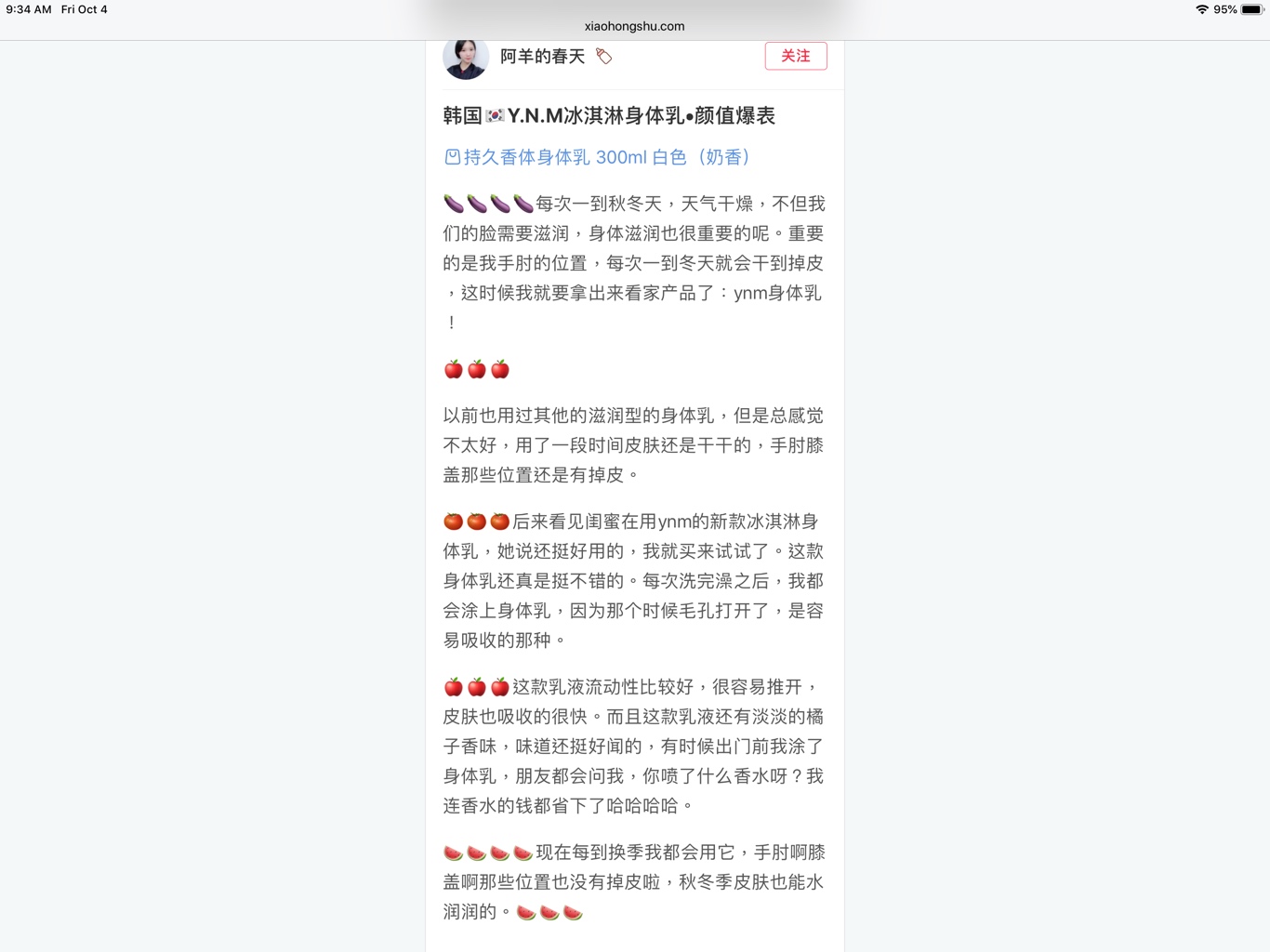Viewport: 1270px width, 952px height.
Task: Open 阿羊的春天 profile avatar
Action: tap(466, 59)
